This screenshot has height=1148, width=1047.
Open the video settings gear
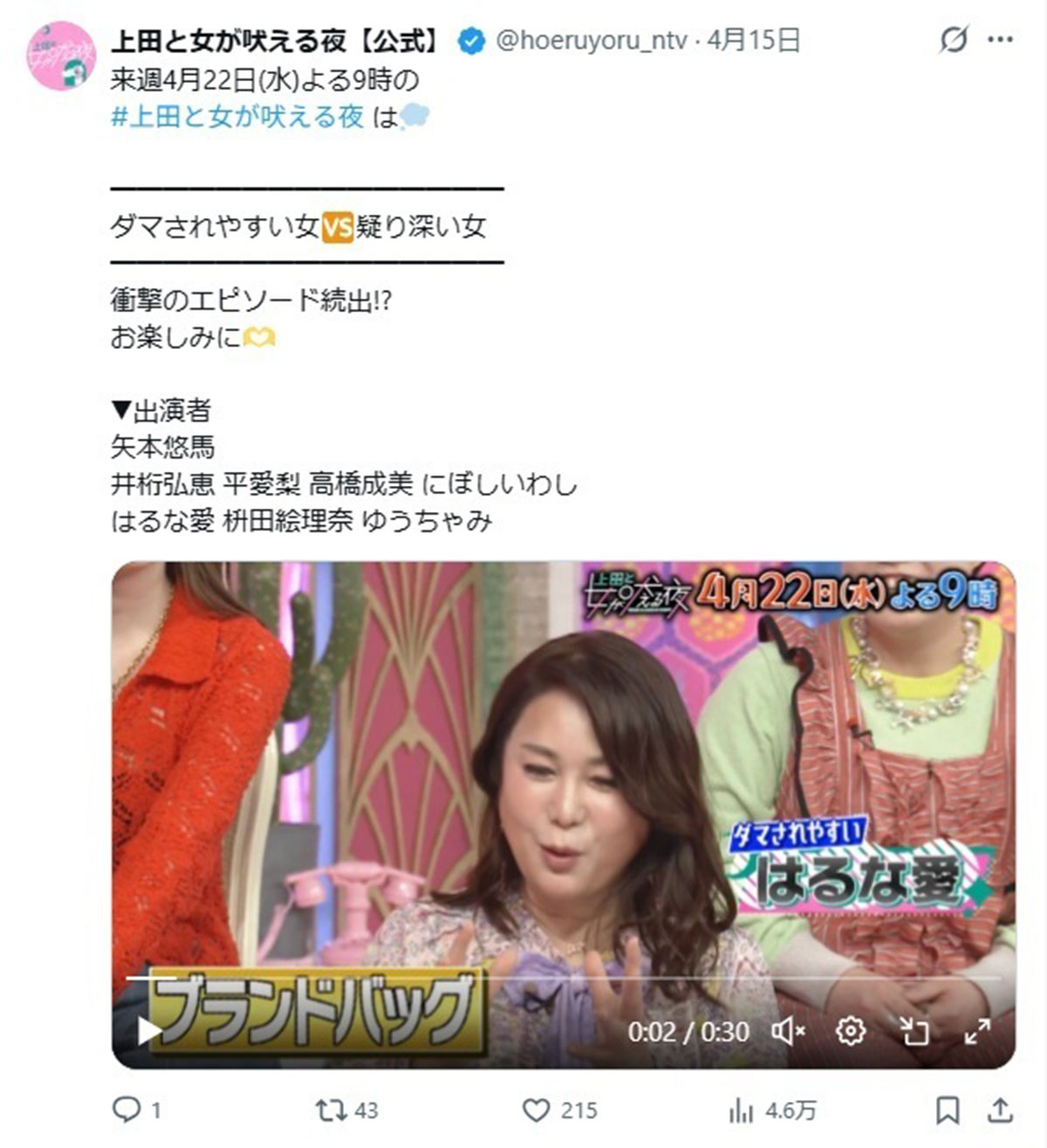(850, 1032)
